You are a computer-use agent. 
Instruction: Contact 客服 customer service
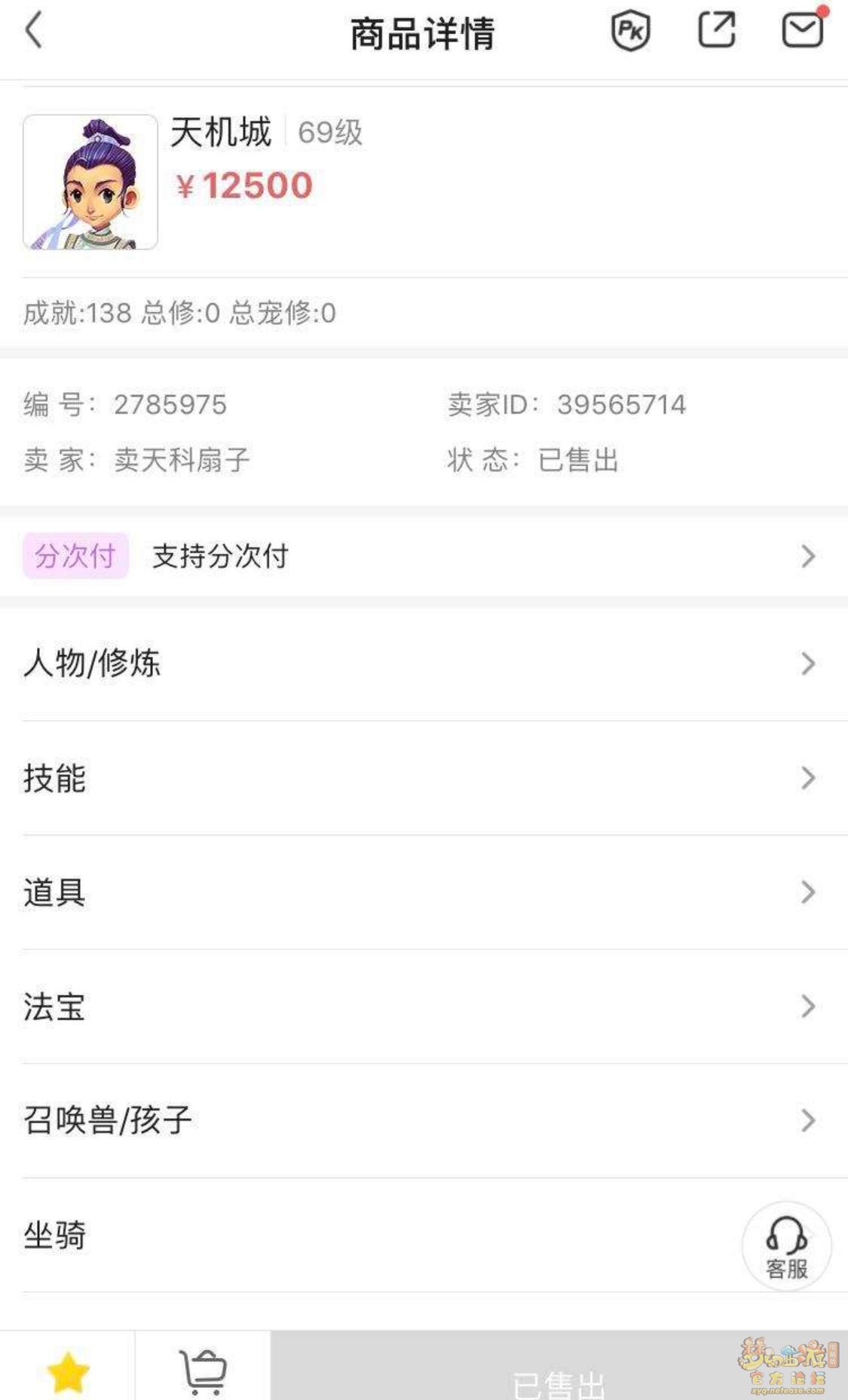coord(786,1245)
